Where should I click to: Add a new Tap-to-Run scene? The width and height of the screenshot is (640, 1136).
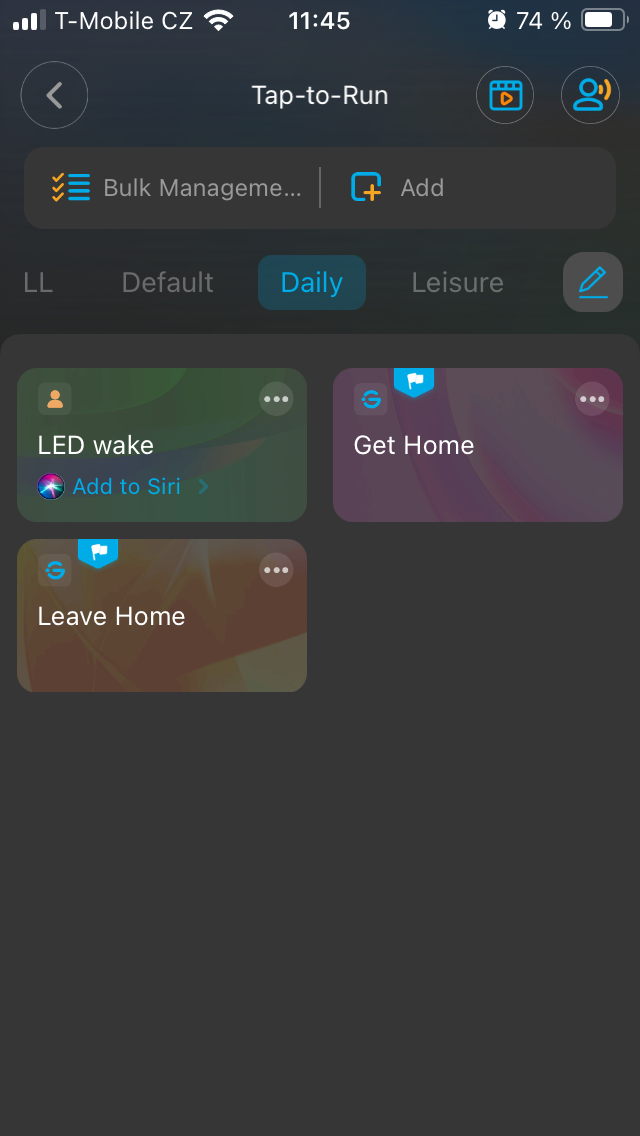pyautogui.click(x=398, y=188)
